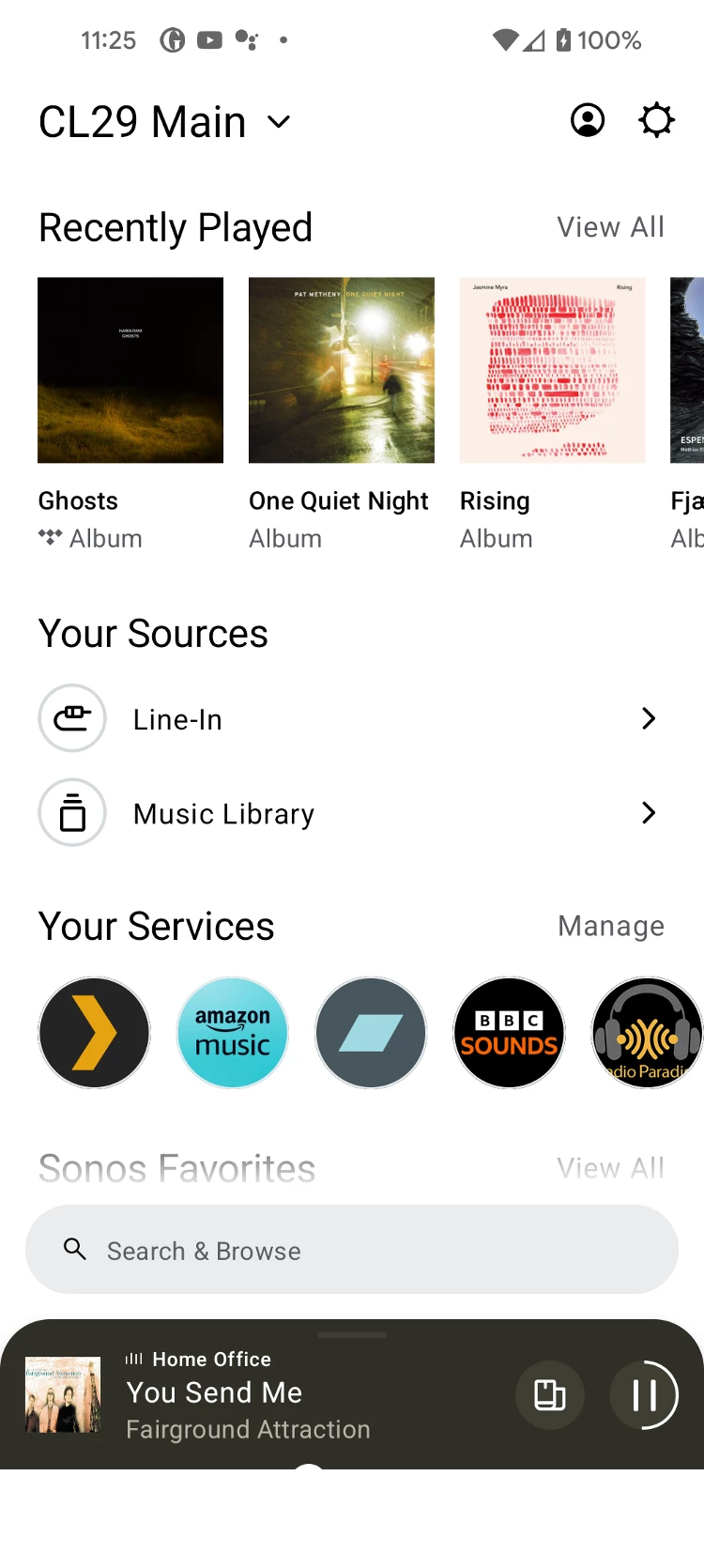
Task: Select the Sonos Favorites heading
Action: click(176, 1169)
